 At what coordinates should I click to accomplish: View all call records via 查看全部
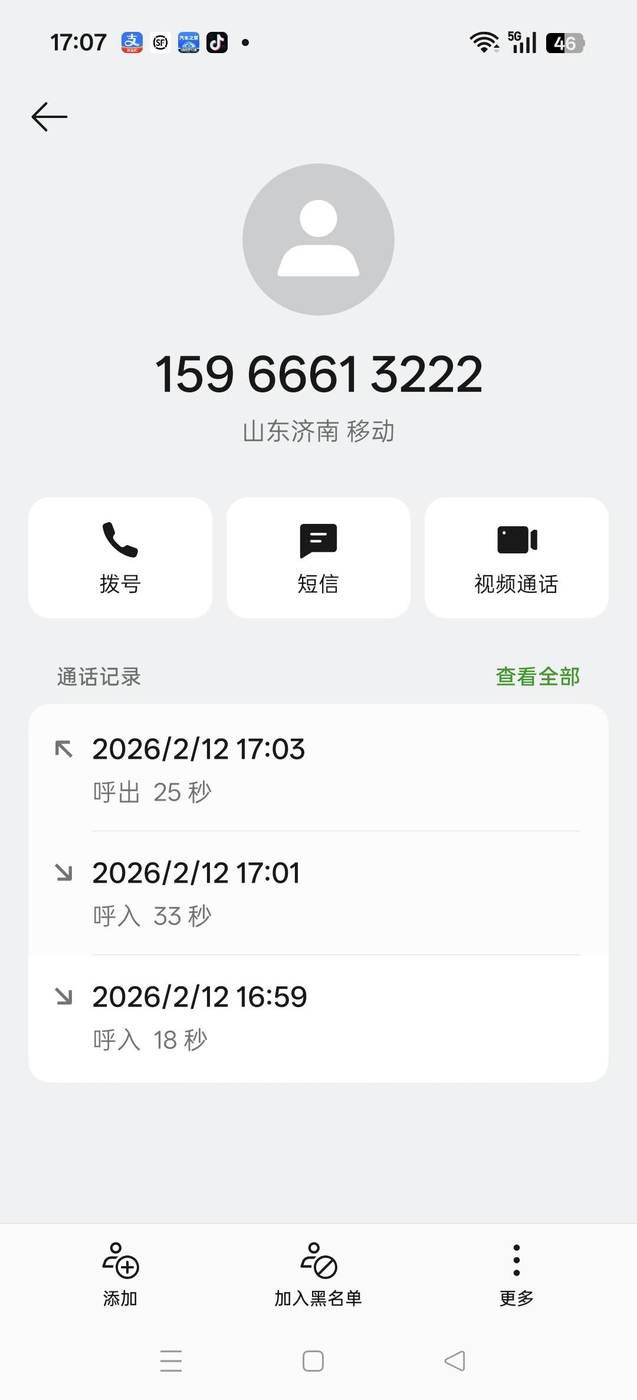click(x=537, y=676)
